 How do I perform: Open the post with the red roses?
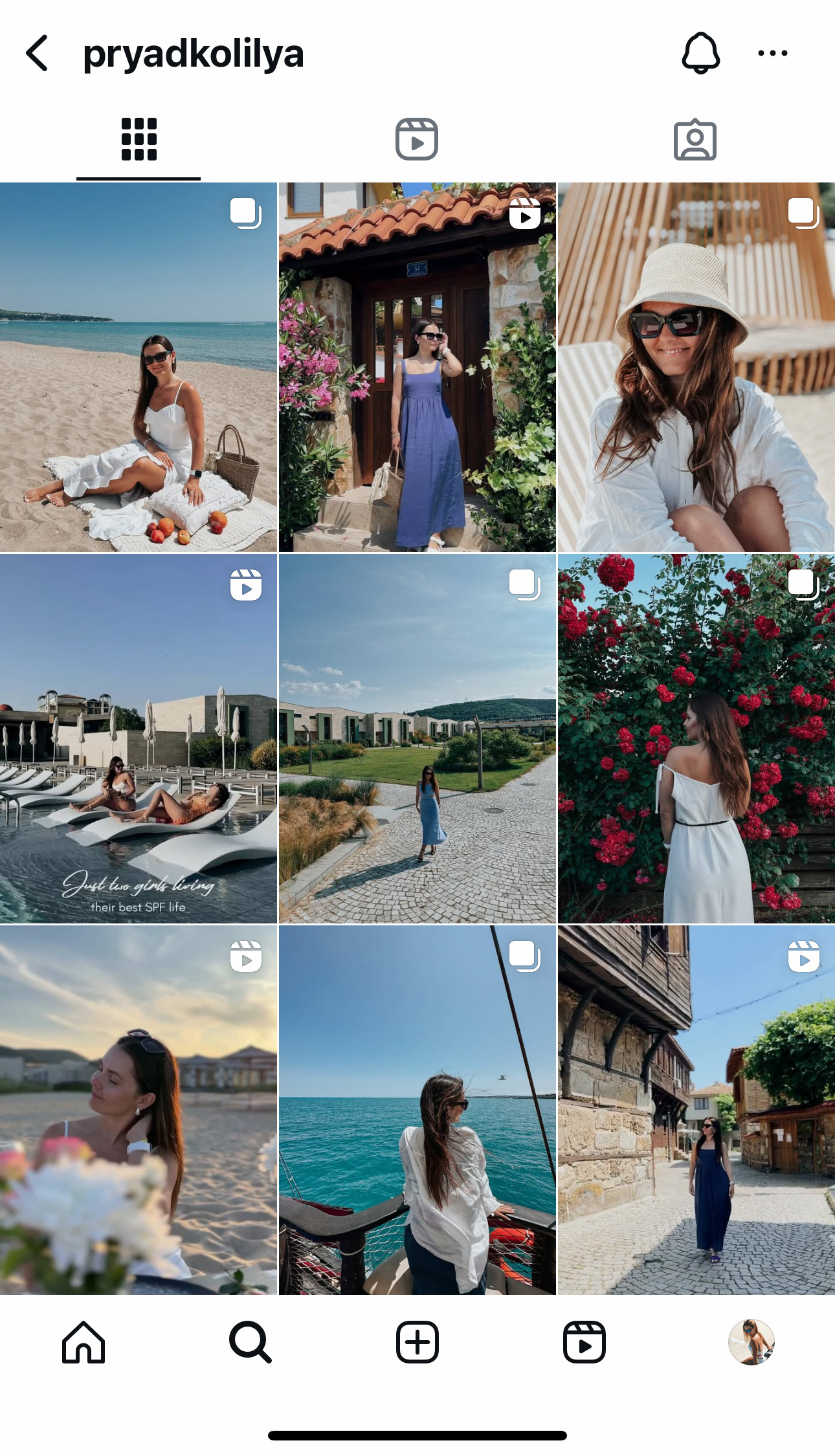point(696,738)
